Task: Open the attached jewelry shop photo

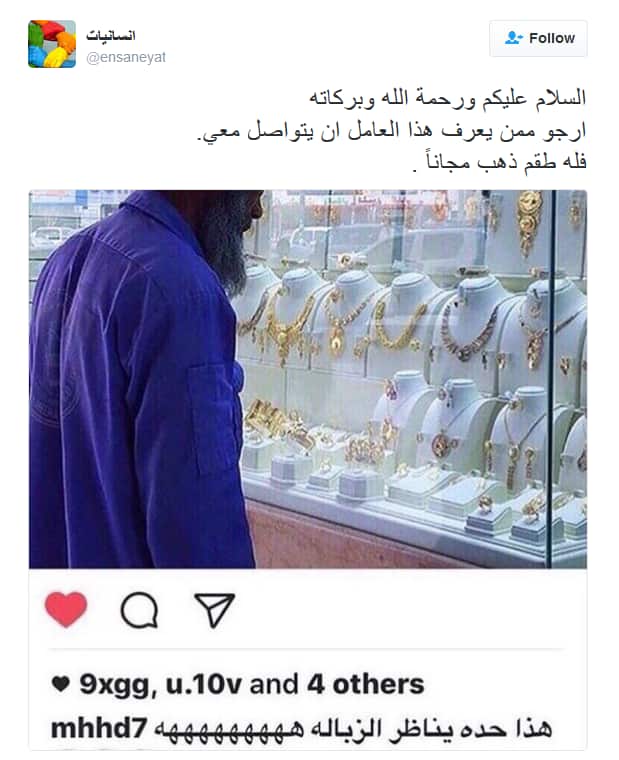Action: [308, 380]
